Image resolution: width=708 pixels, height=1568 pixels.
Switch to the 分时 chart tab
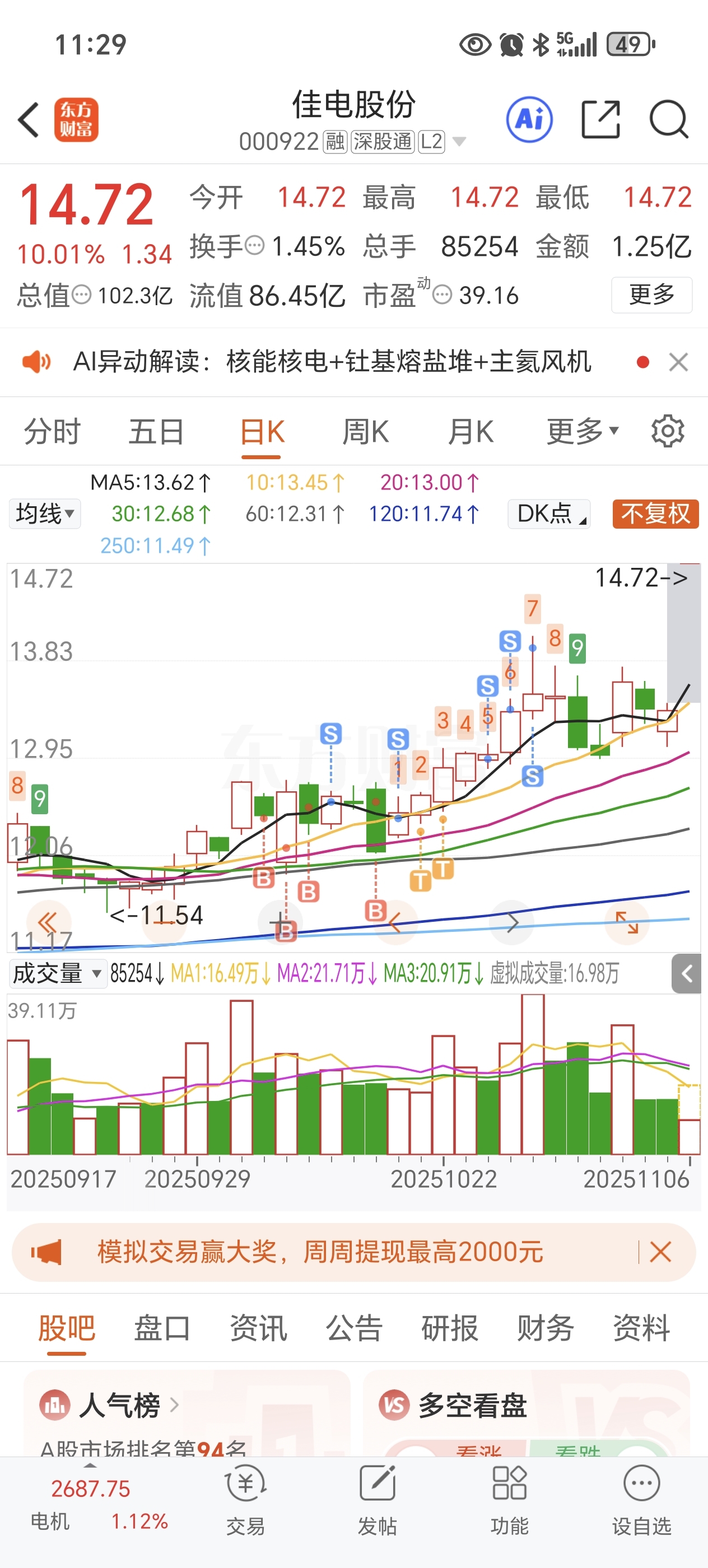[x=52, y=432]
